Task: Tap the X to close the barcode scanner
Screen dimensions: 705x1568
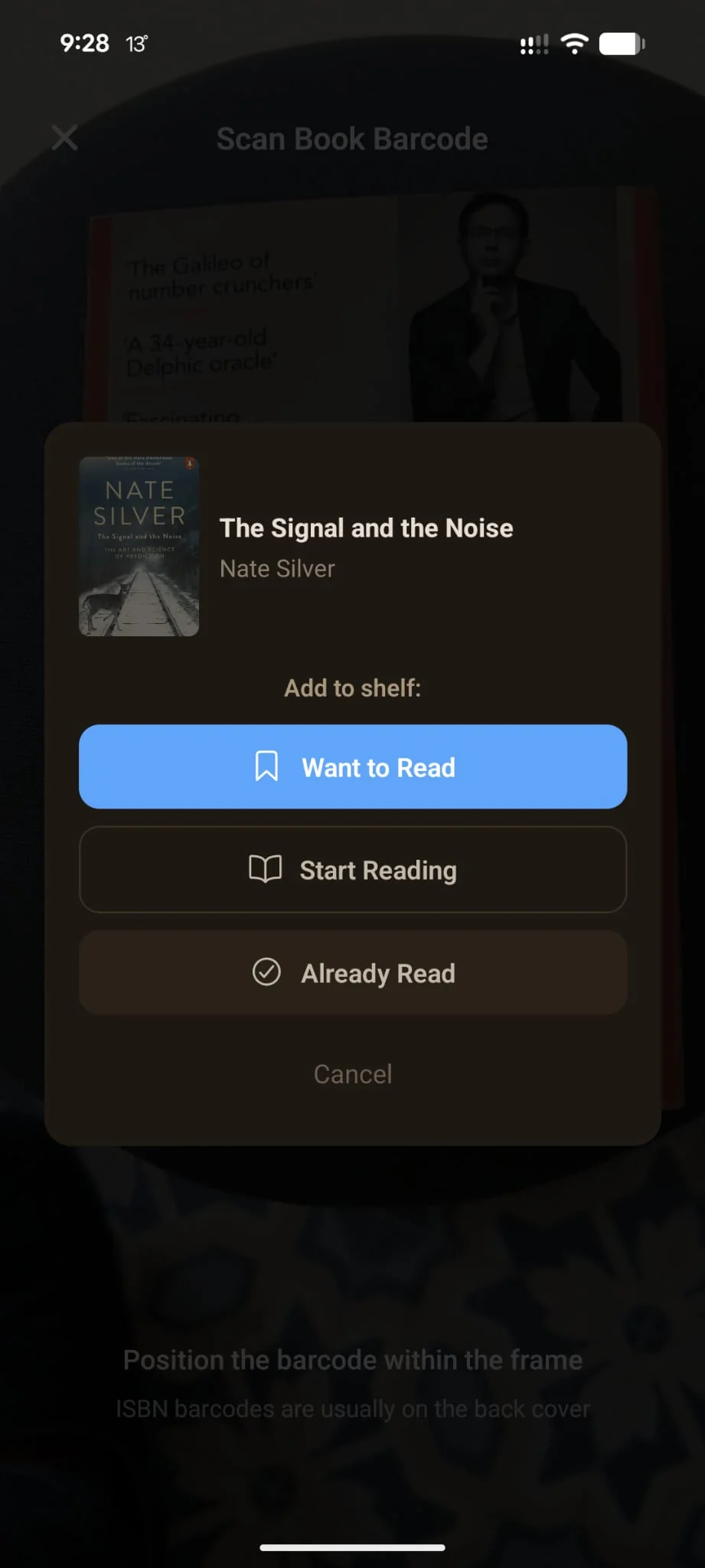Action: click(64, 138)
